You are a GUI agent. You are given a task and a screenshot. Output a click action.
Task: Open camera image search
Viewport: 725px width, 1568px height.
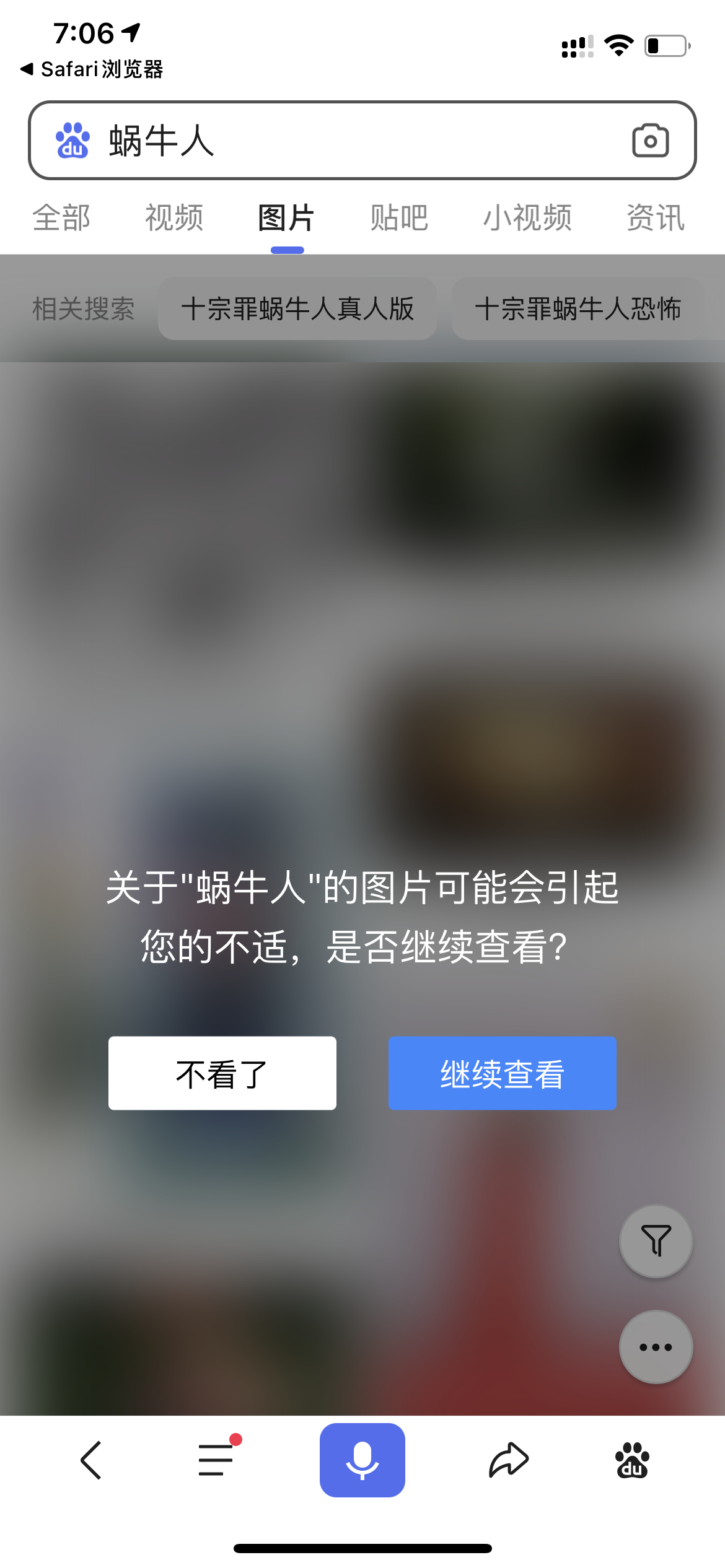point(650,141)
